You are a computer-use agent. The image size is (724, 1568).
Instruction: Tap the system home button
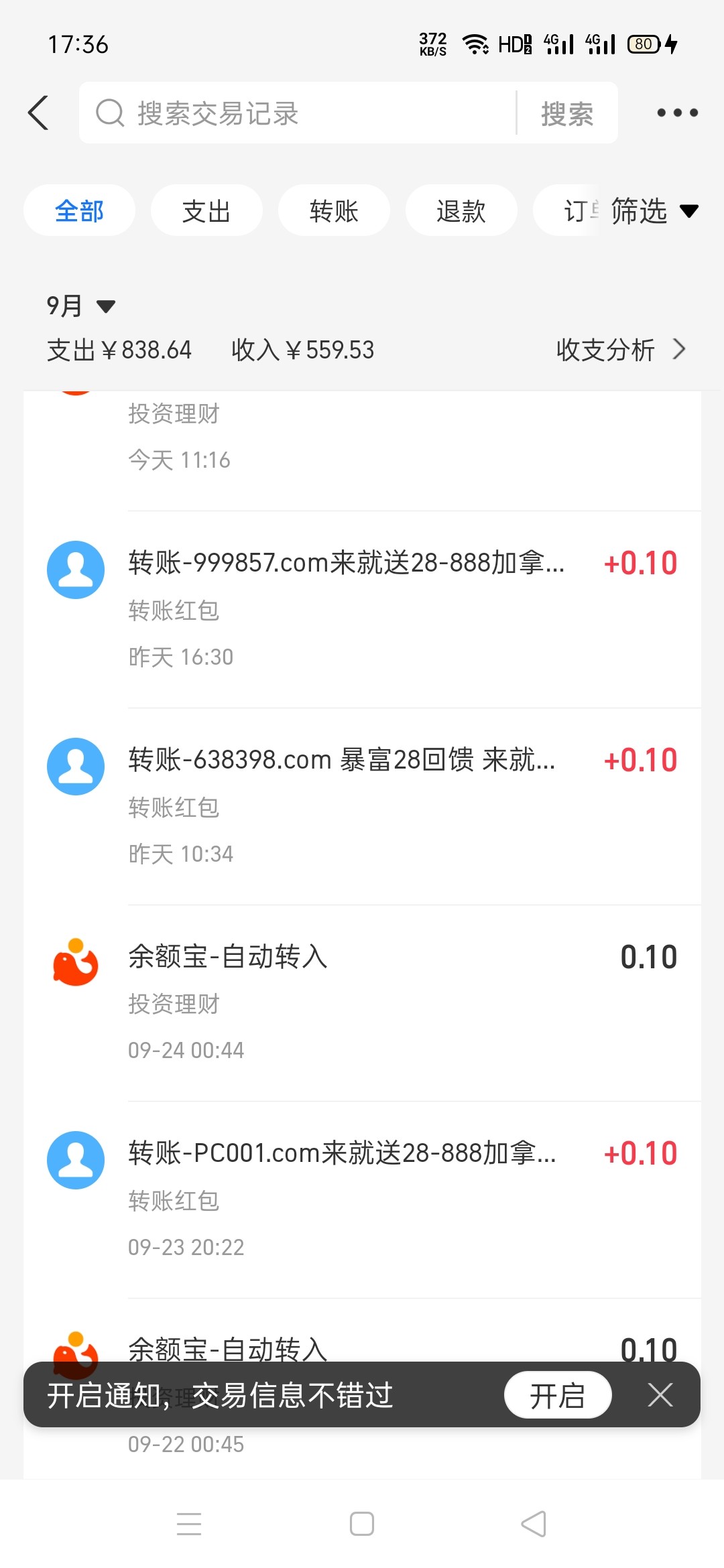coord(362,1524)
